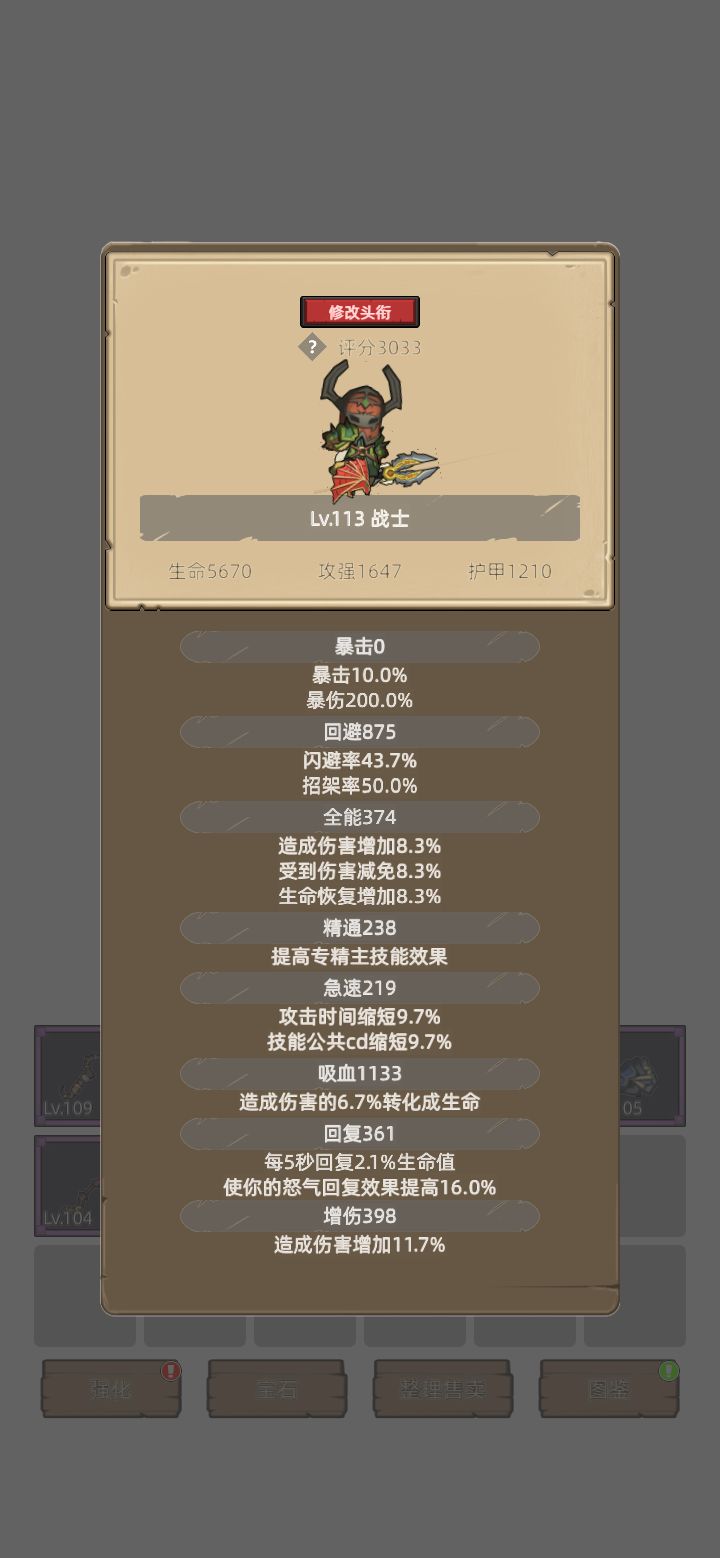Click the 暴击0 crit stat bar
The image size is (720, 1558).
pyautogui.click(x=360, y=647)
